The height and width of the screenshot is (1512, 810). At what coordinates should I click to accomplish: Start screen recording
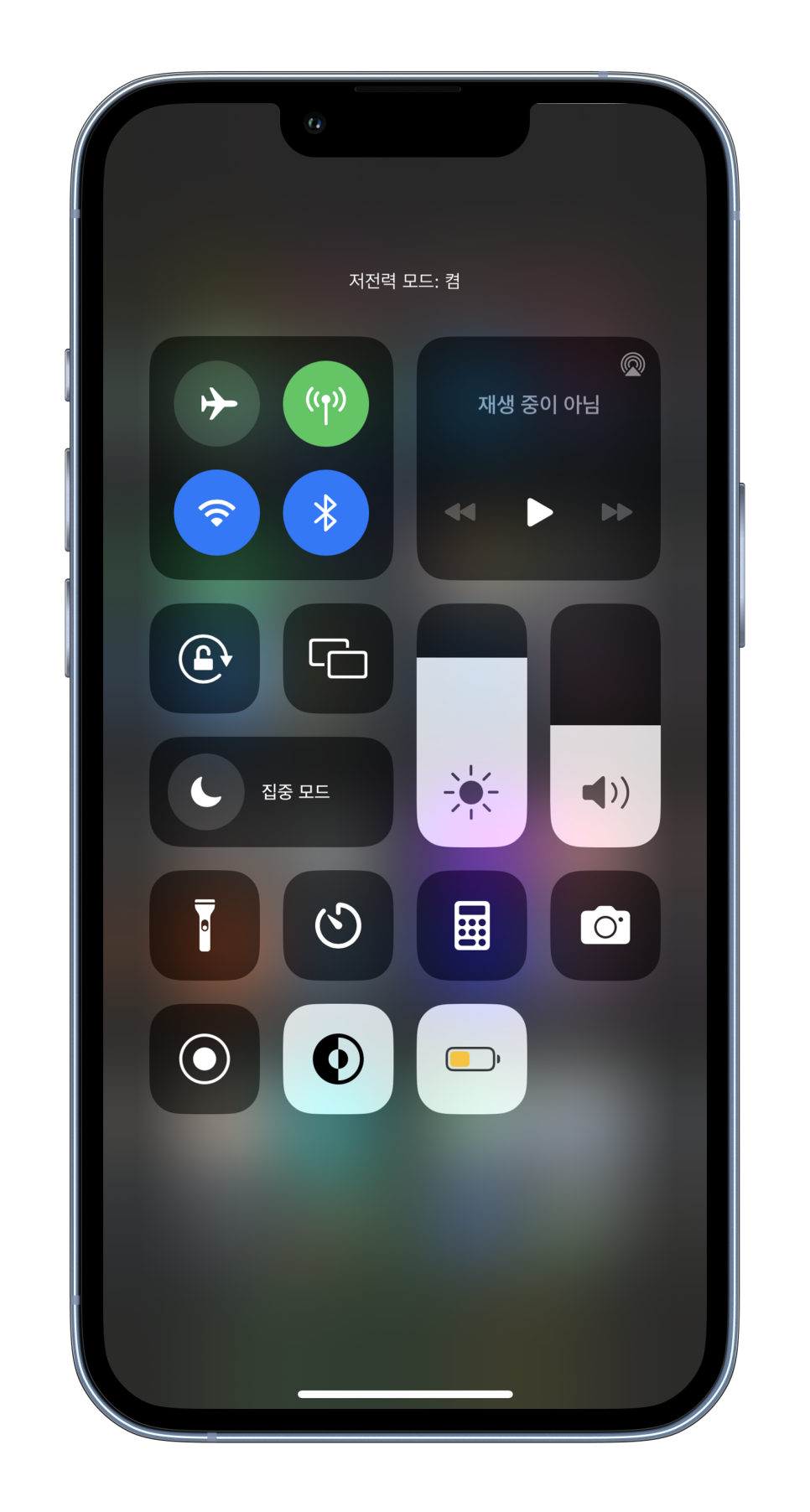click(x=205, y=1059)
